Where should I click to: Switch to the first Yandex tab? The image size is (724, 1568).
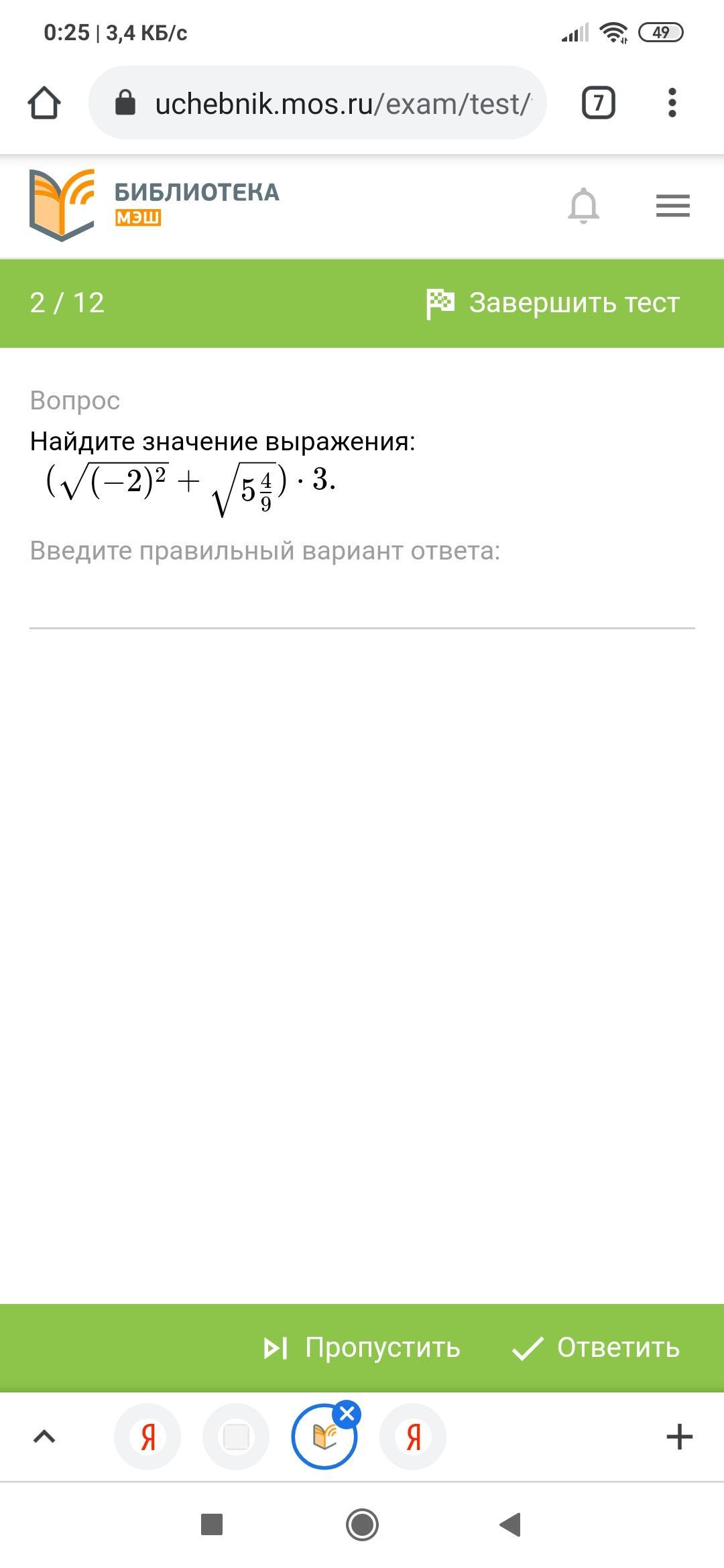click(148, 1436)
